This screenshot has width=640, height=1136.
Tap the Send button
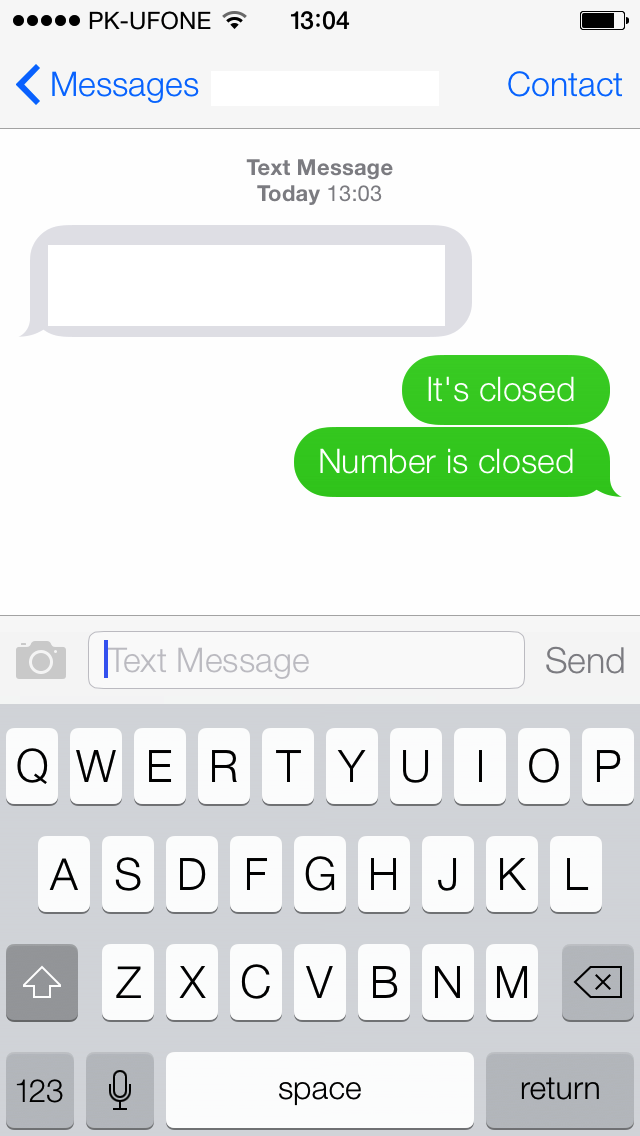pyautogui.click(x=584, y=661)
